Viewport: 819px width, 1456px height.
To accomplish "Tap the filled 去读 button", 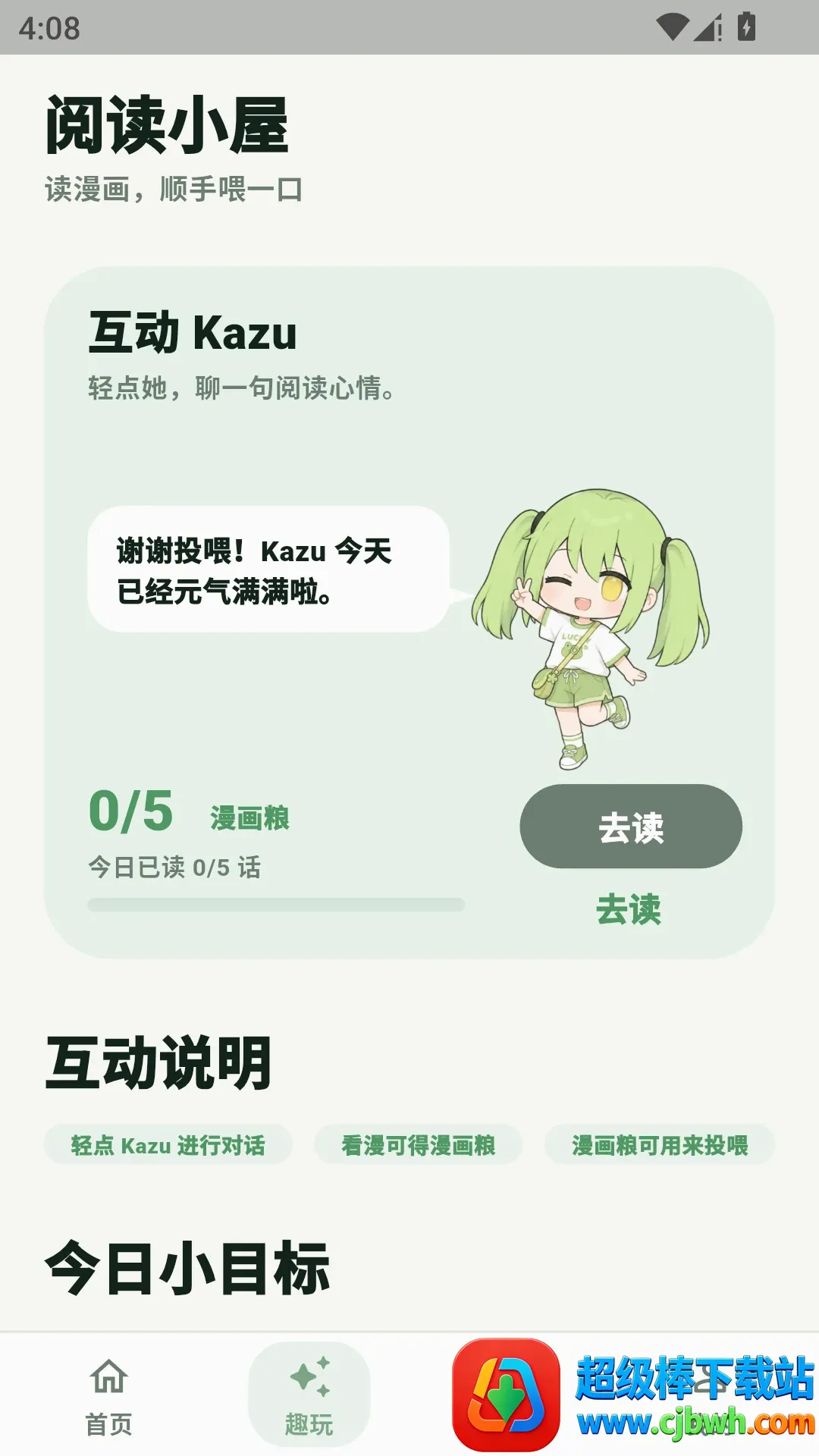I will 631,827.
